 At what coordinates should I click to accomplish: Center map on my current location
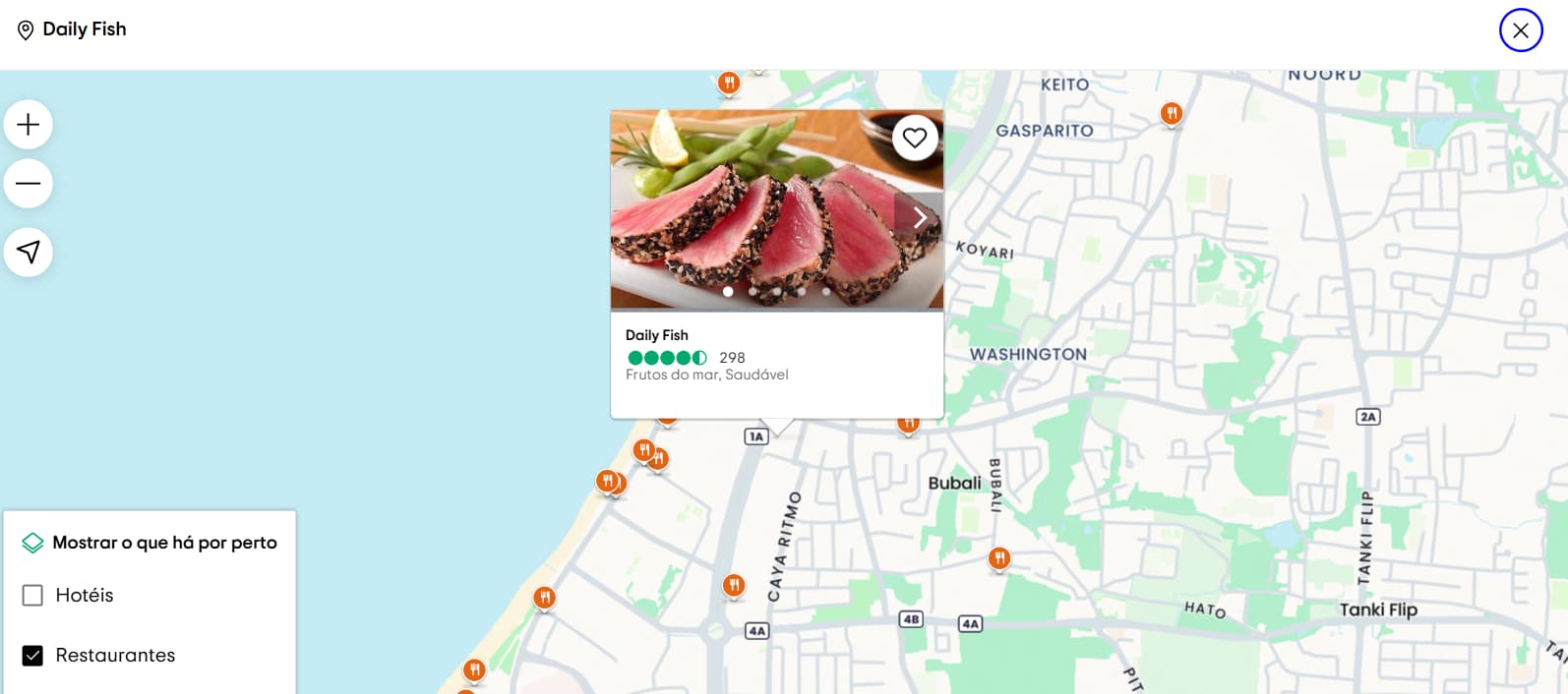coord(29,253)
